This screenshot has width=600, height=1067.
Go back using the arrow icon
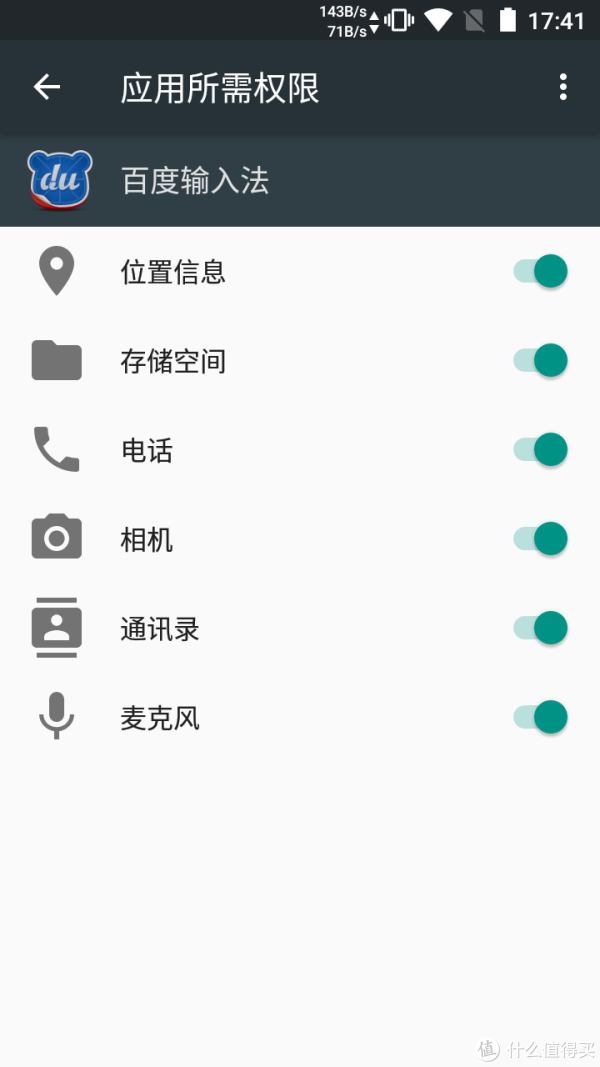[47, 87]
